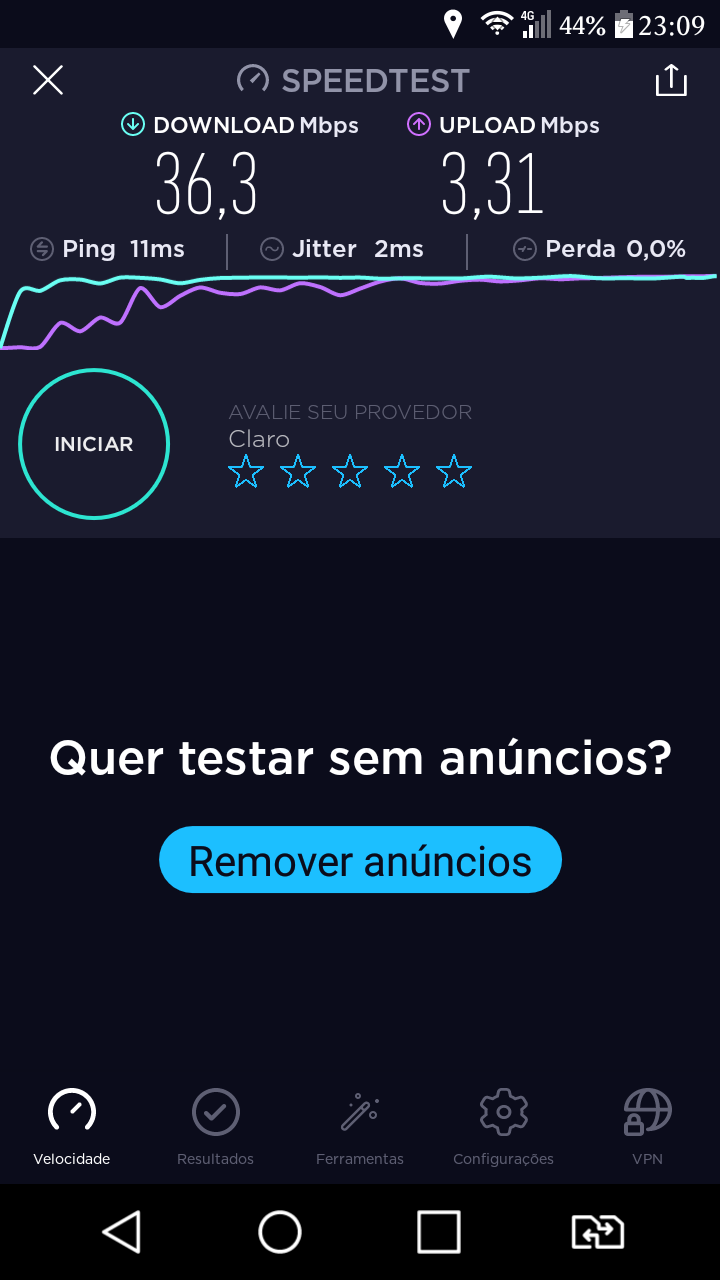Screen dimensions: 720x1280
Task: Tap the system back button
Action: (122, 1232)
